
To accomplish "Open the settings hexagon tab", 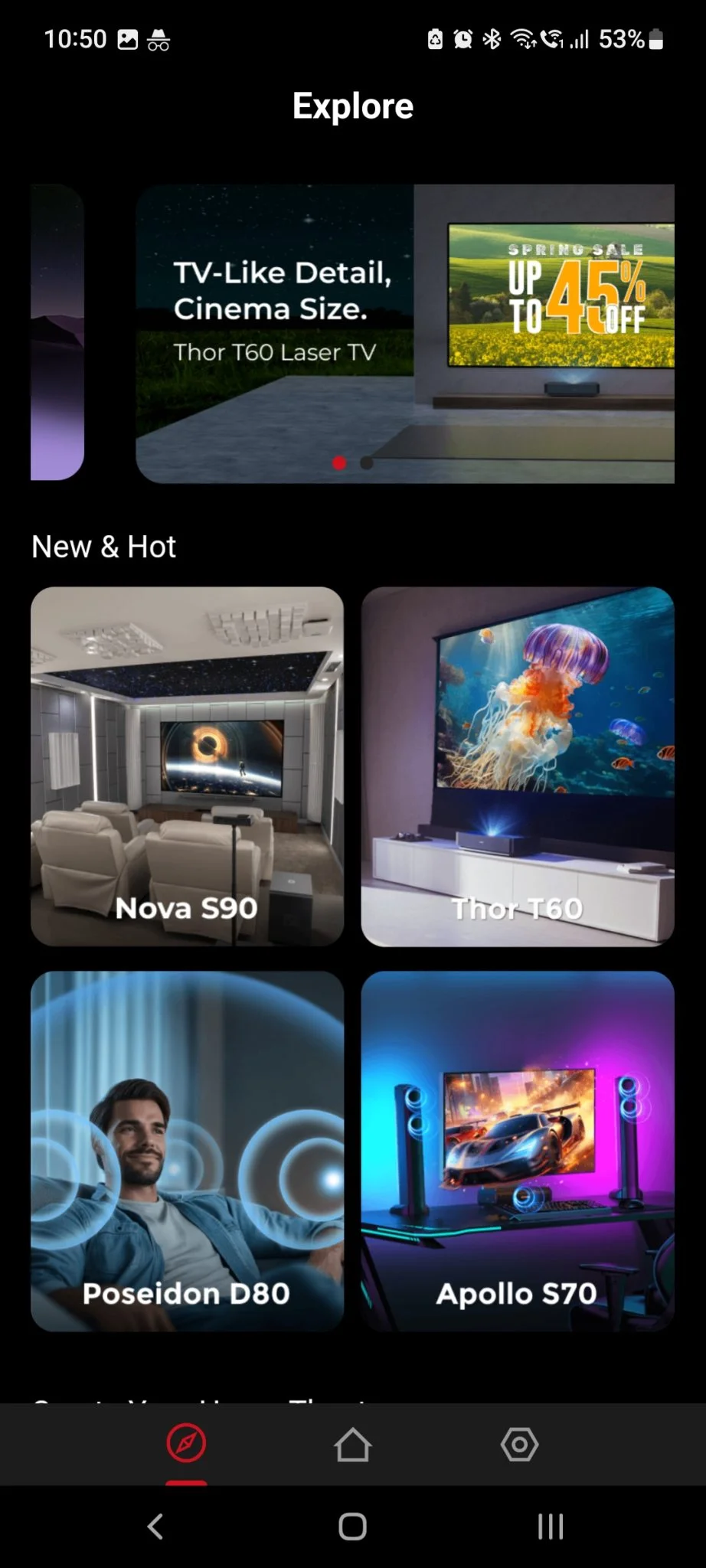I will [x=519, y=1445].
